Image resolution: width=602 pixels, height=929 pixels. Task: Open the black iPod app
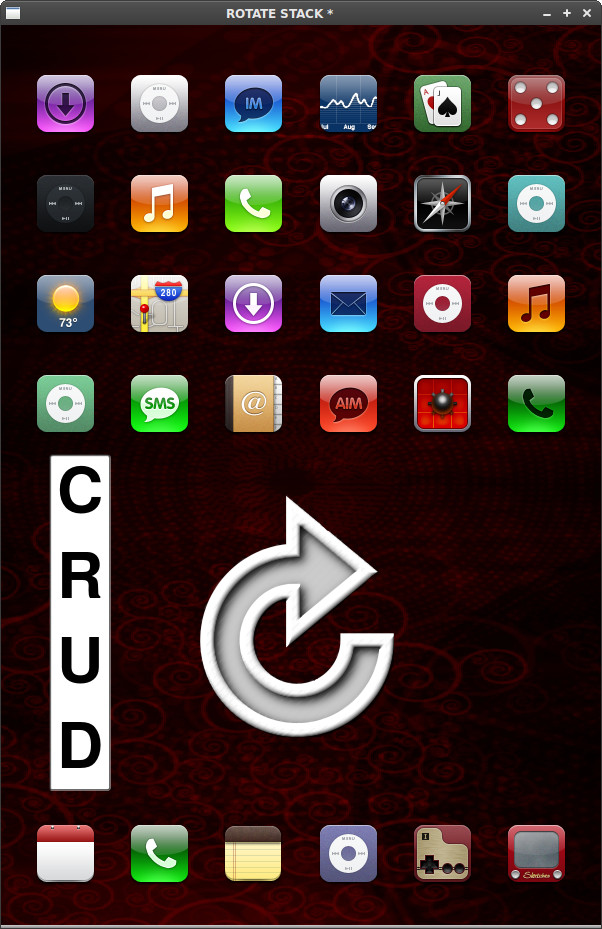tap(65, 203)
